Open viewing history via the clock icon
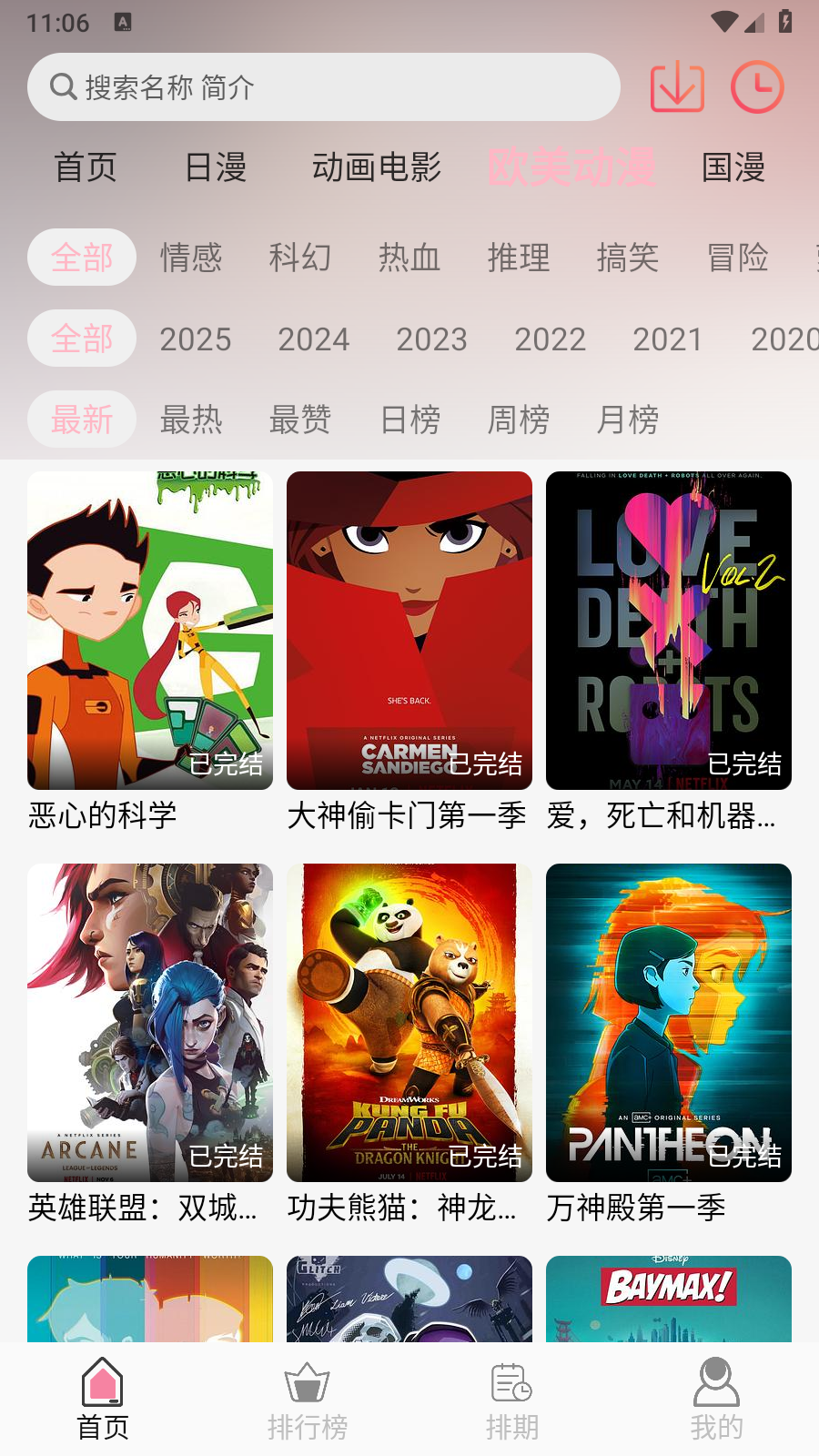 click(755, 86)
